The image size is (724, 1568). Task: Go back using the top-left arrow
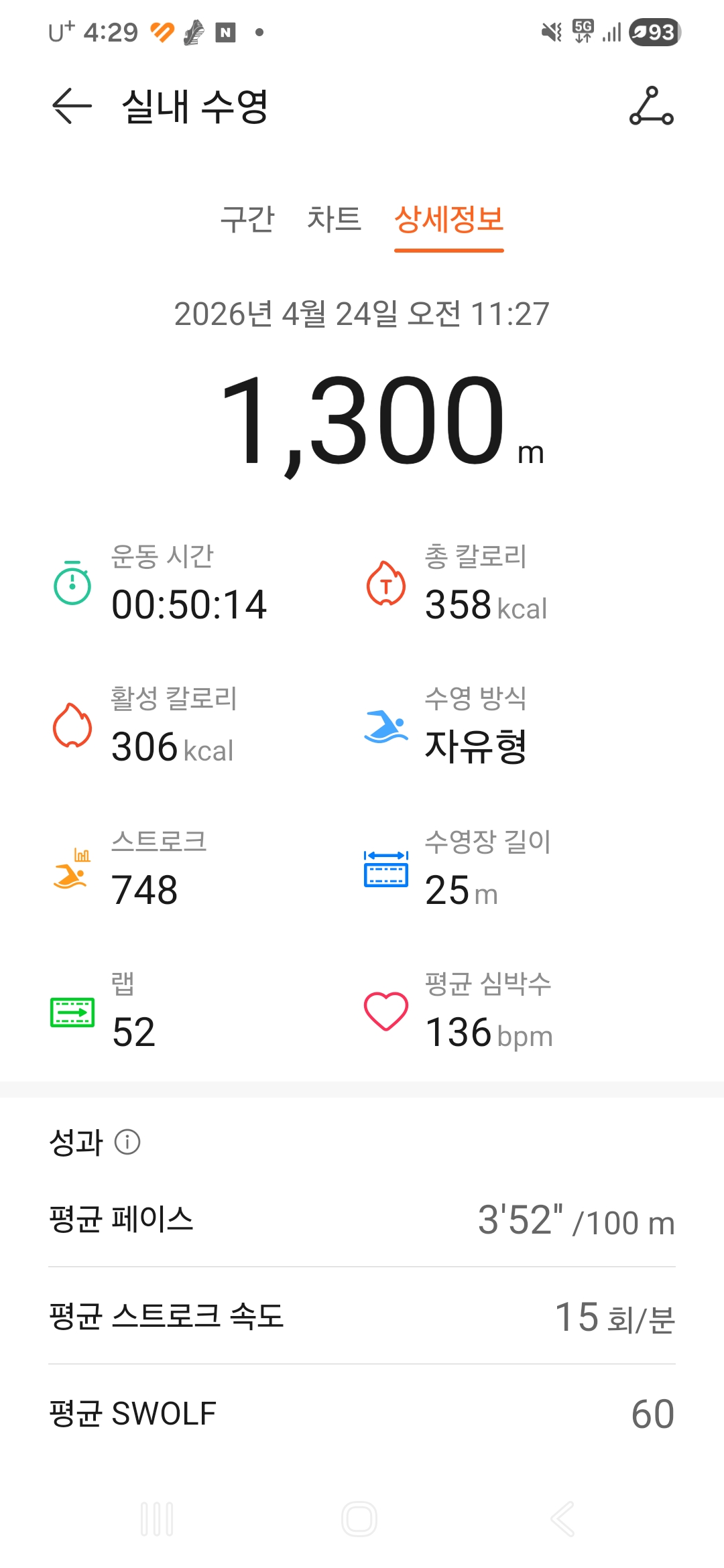tap(72, 106)
